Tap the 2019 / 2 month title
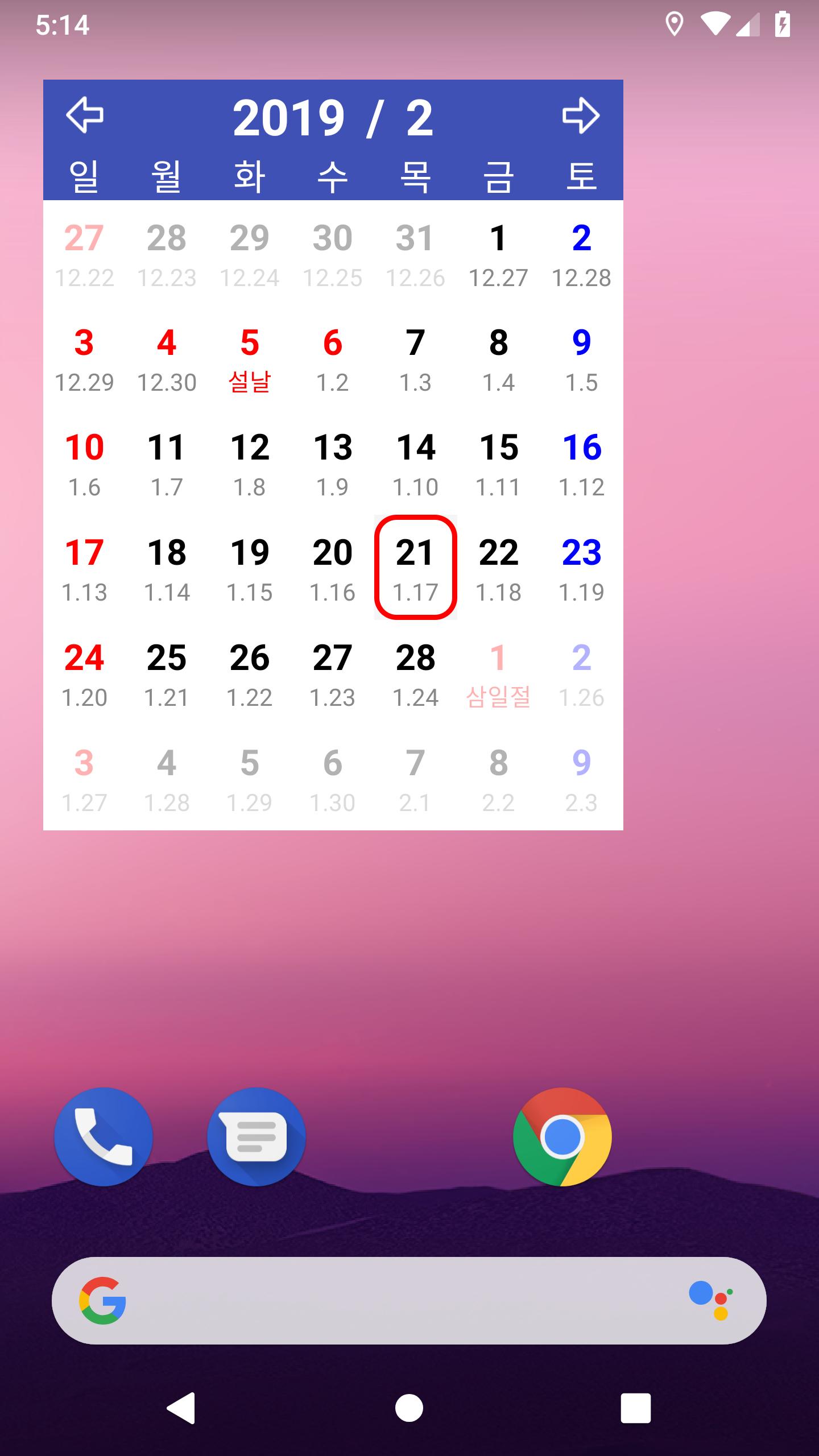The image size is (819, 1456). pyautogui.click(x=333, y=118)
